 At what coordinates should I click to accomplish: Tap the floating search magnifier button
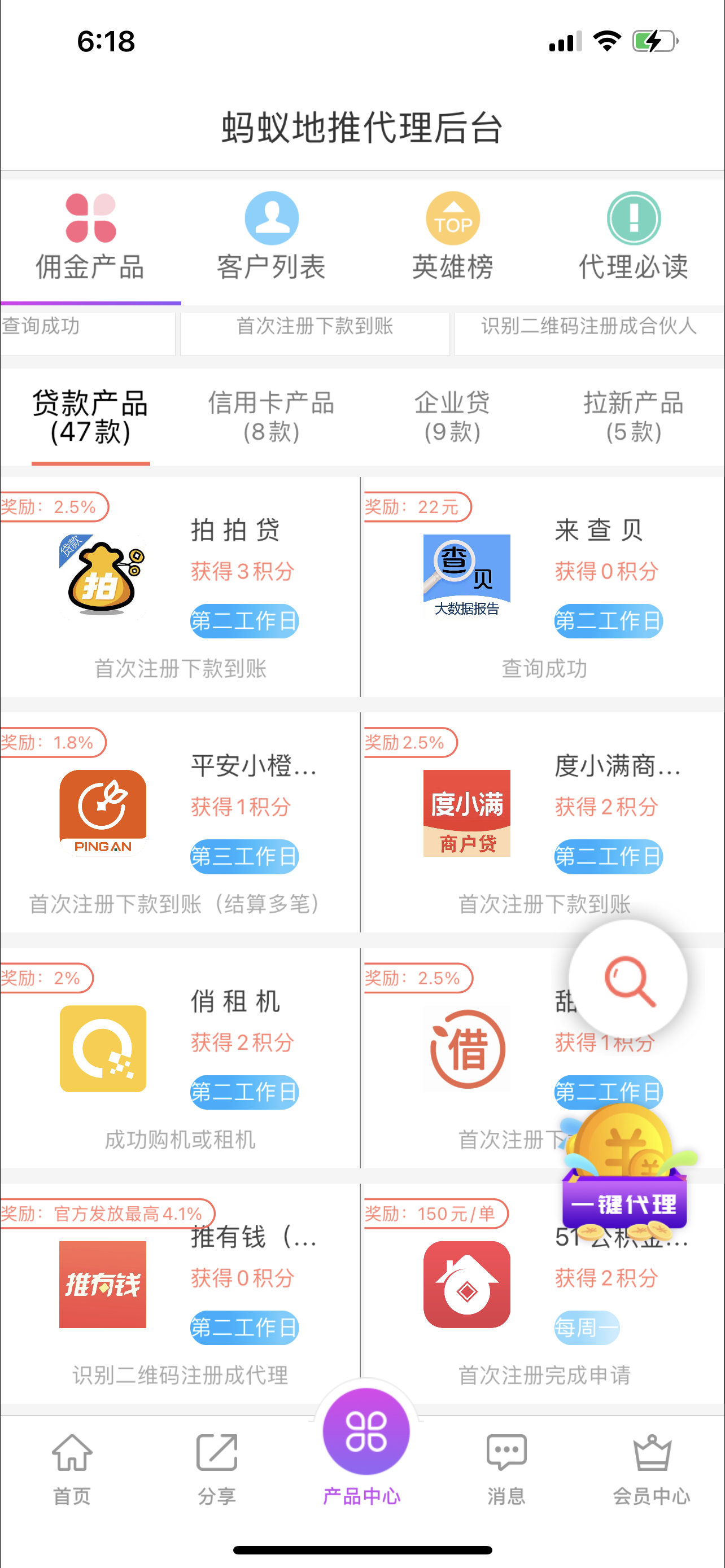tap(628, 979)
